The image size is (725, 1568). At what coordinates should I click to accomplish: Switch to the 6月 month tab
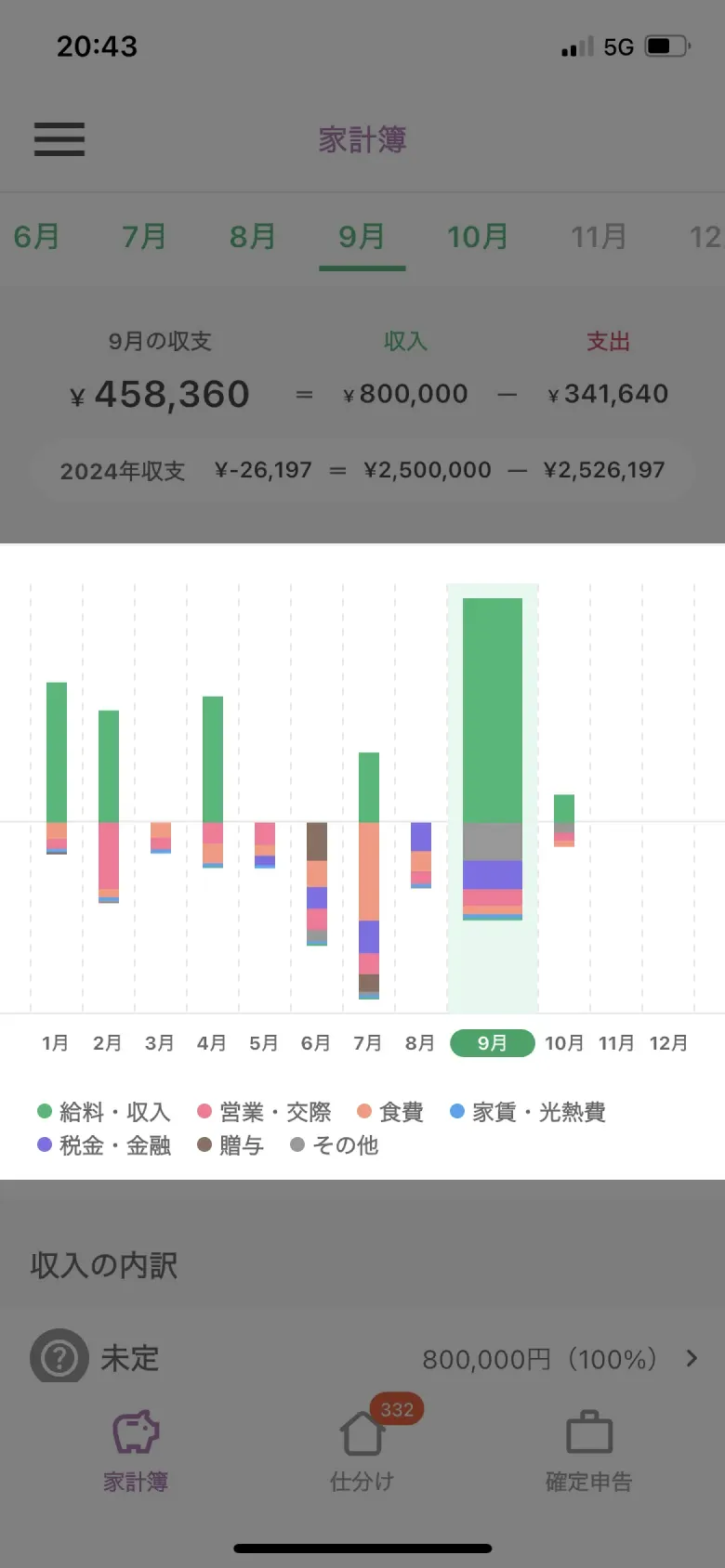pos(36,237)
